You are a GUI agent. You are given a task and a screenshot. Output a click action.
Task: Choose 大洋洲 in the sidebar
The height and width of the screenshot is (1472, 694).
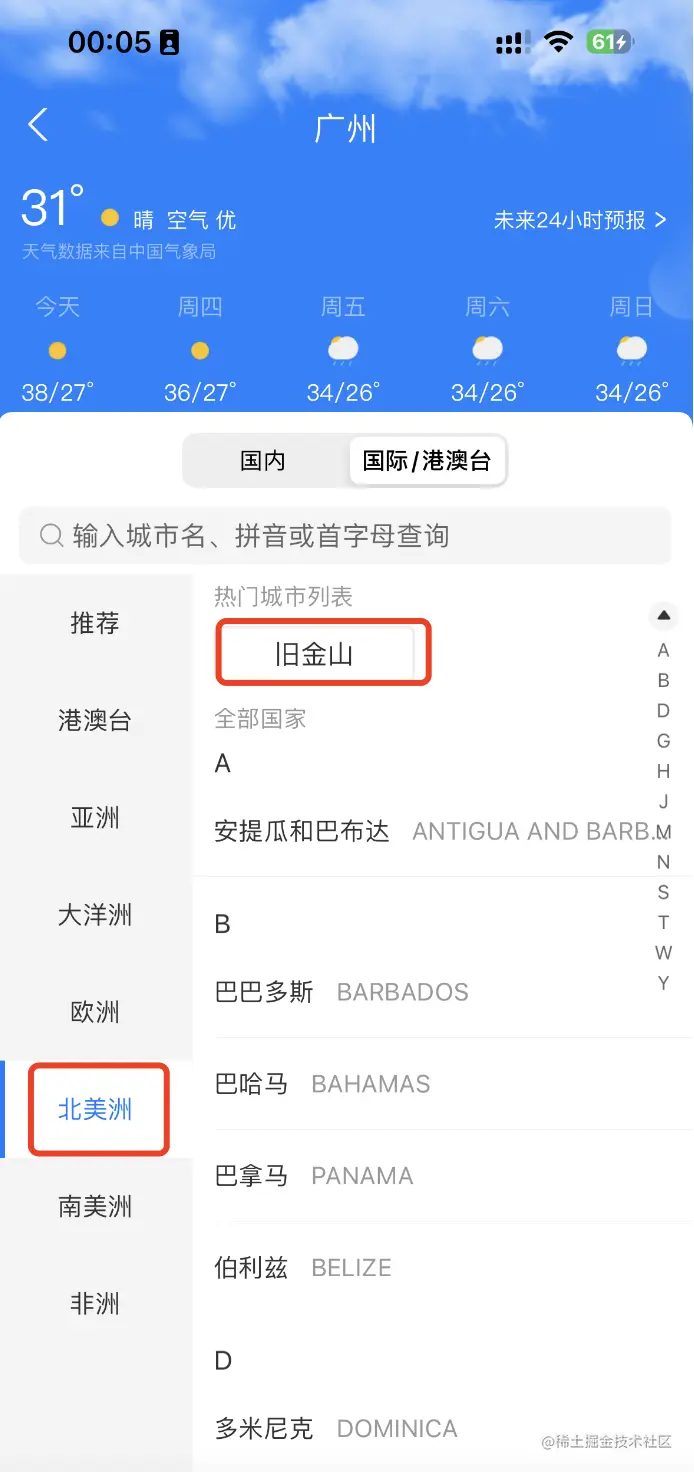click(95, 915)
